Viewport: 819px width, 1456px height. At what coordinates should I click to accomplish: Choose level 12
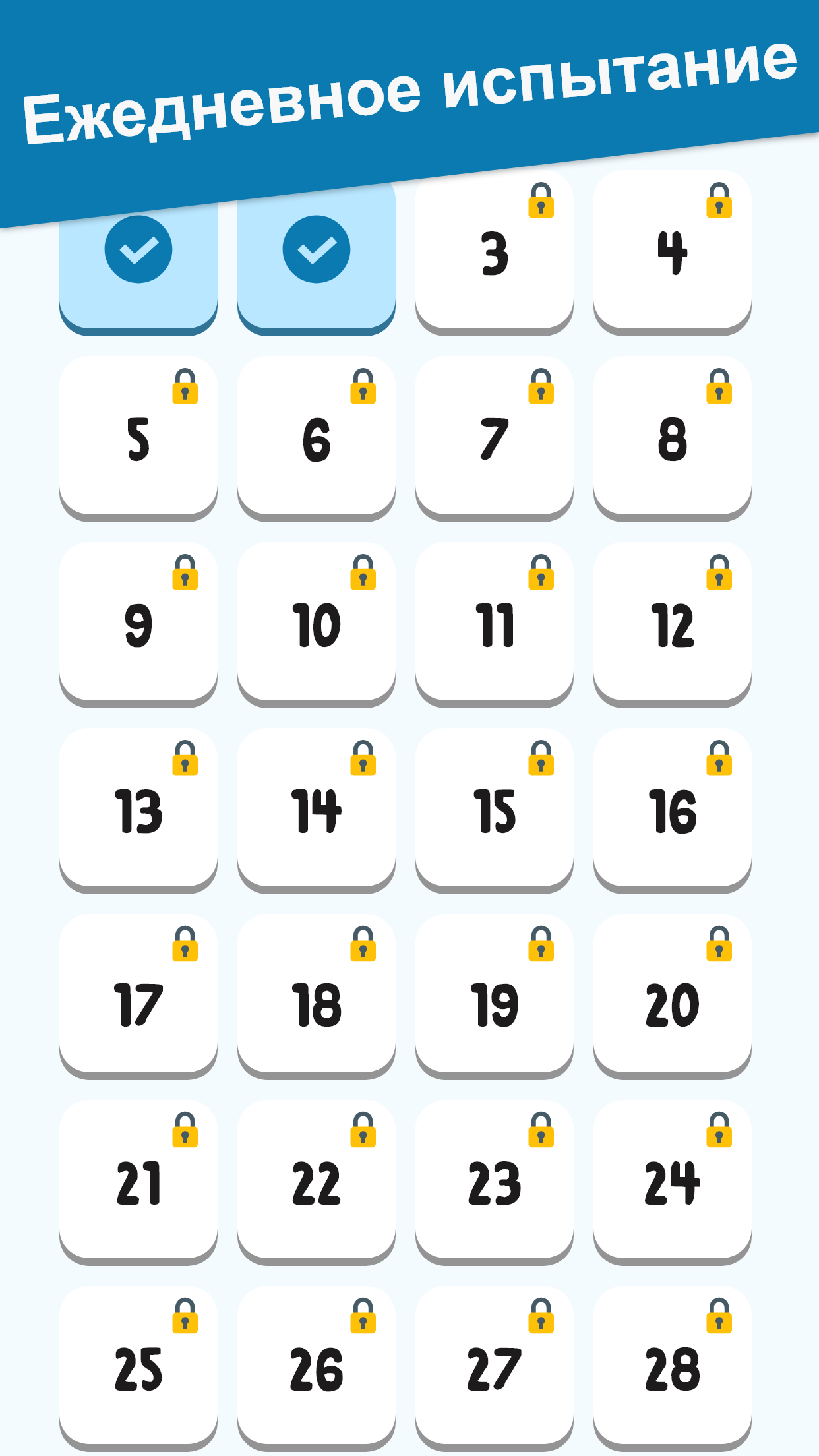coord(673,625)
